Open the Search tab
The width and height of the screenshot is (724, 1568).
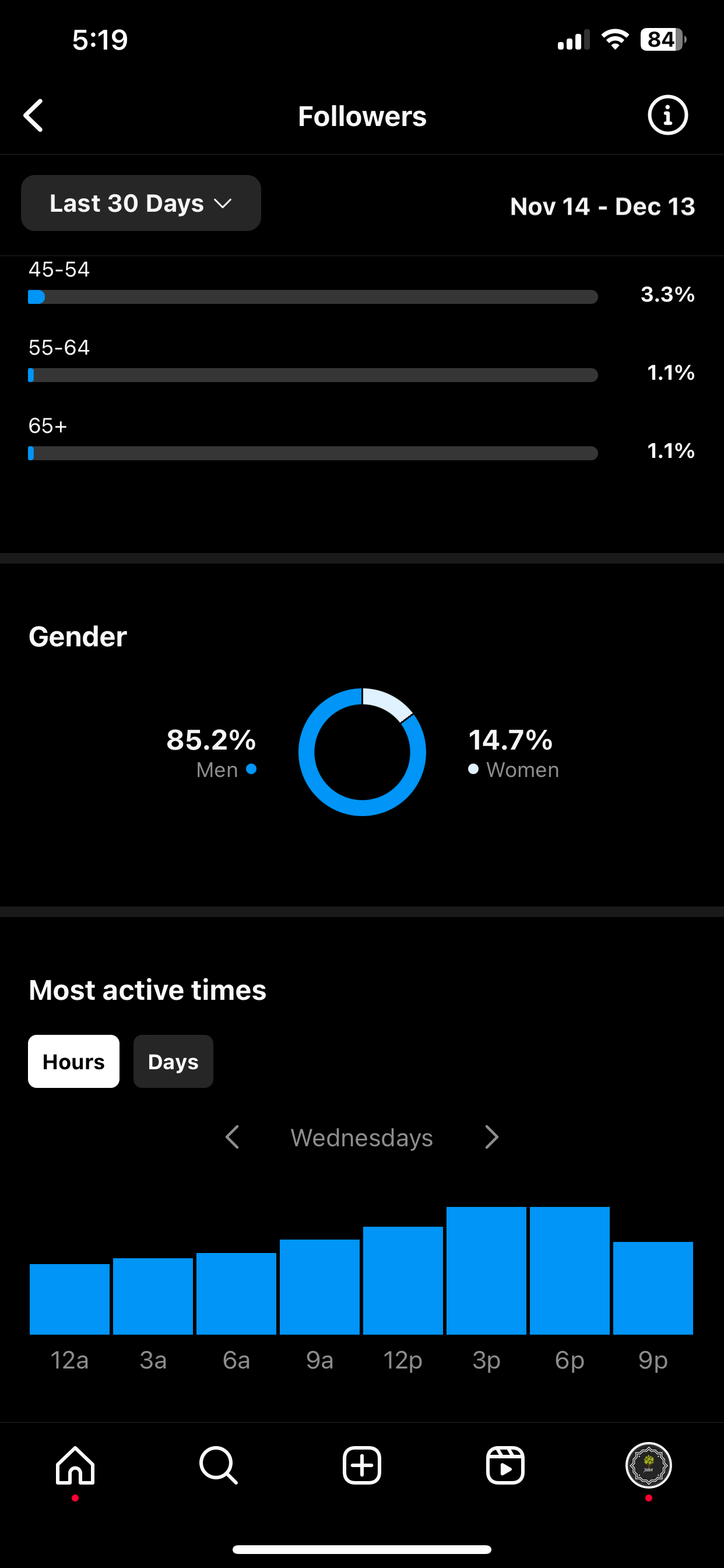pyautogui.click(x=219, y=1466)
